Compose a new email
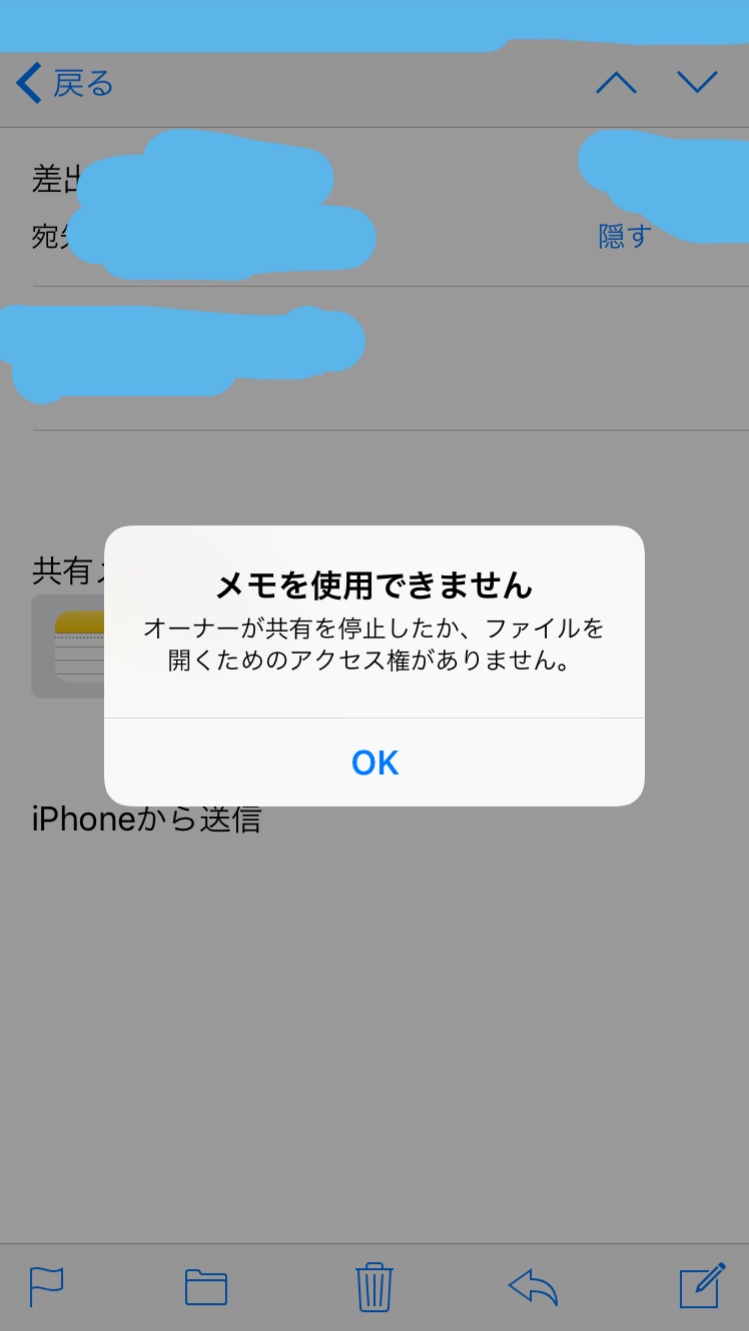 [702, 1286]
